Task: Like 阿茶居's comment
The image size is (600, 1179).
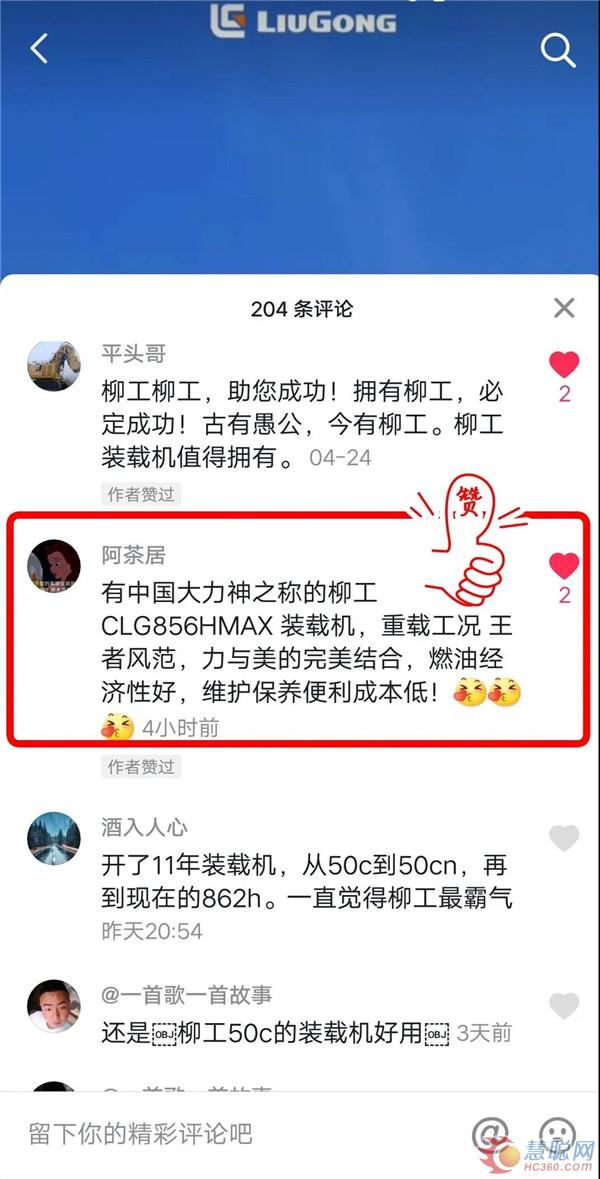Action: pyautogui.click(x=564, y=566)
